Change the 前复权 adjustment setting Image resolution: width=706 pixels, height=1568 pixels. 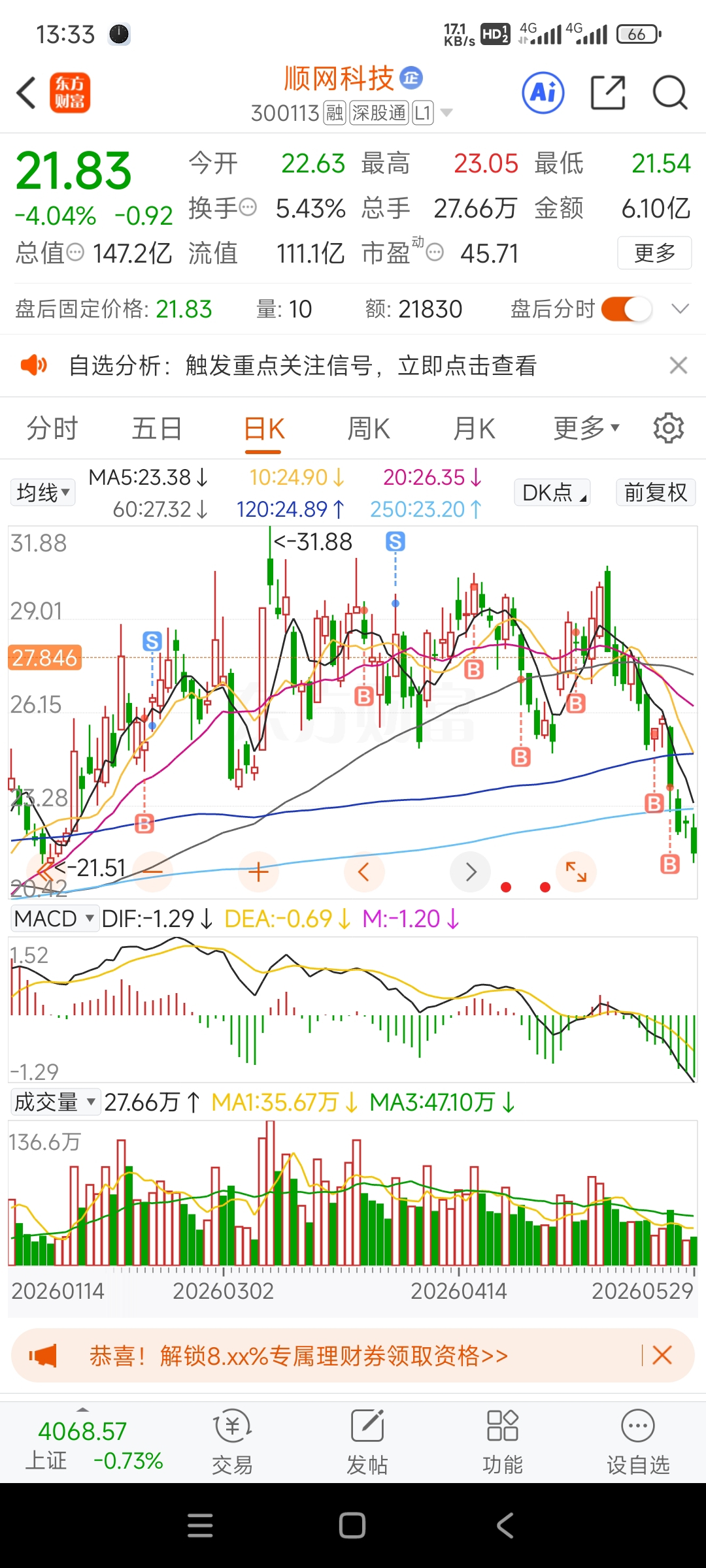pos(656,492)
